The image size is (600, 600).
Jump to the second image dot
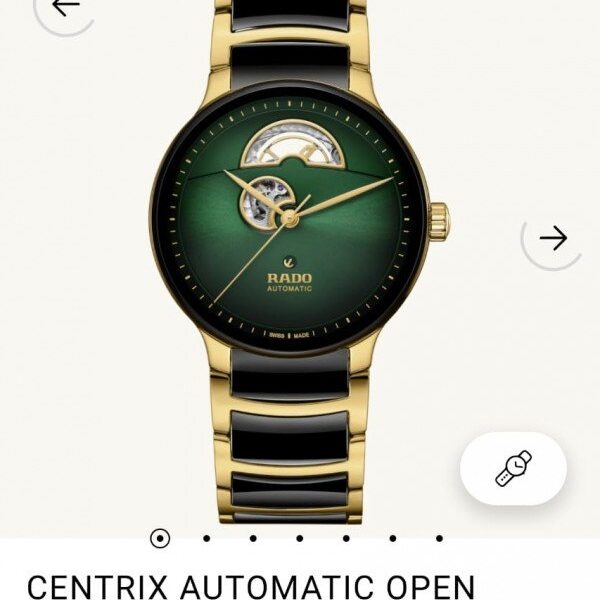click(206, 538)
